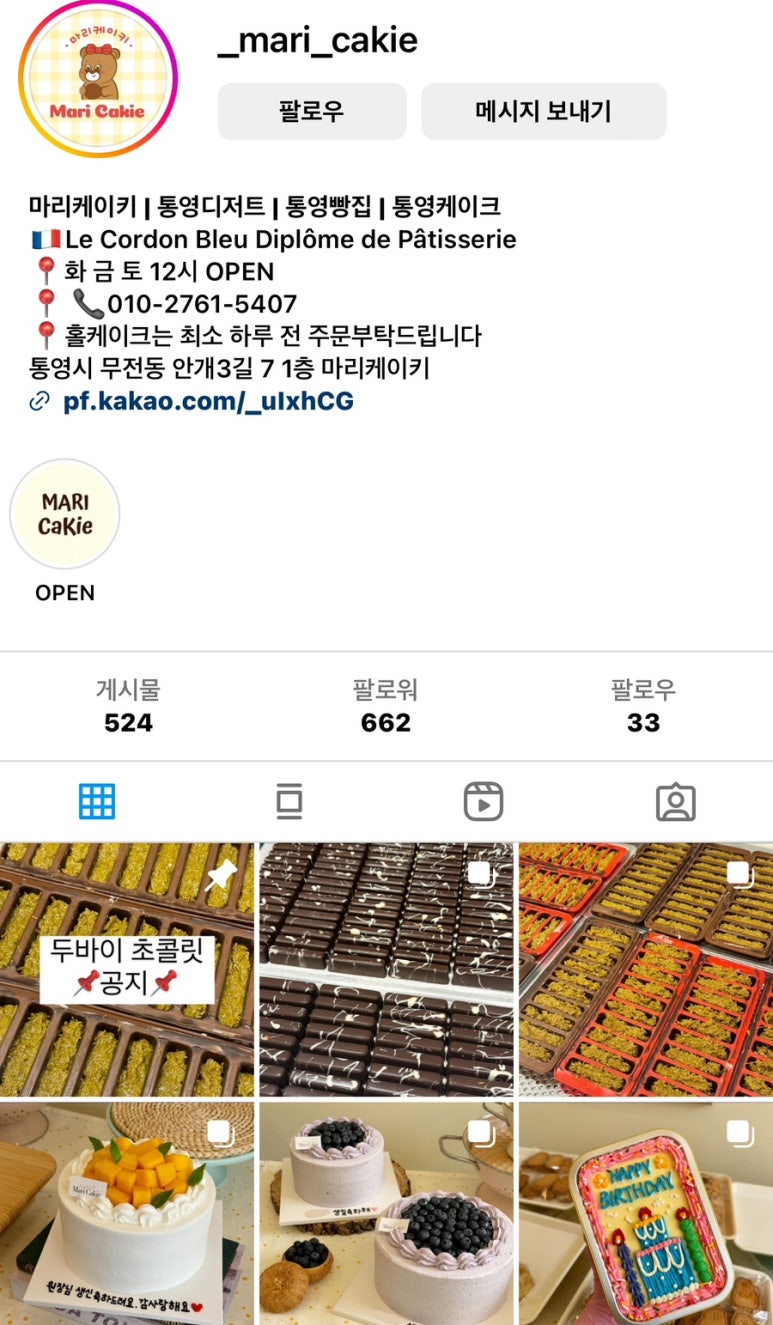Image resolution: width=773 pixels, height=1325 pixels.
Task: Switch to the tagged photos tab
Action: [675, 801]
